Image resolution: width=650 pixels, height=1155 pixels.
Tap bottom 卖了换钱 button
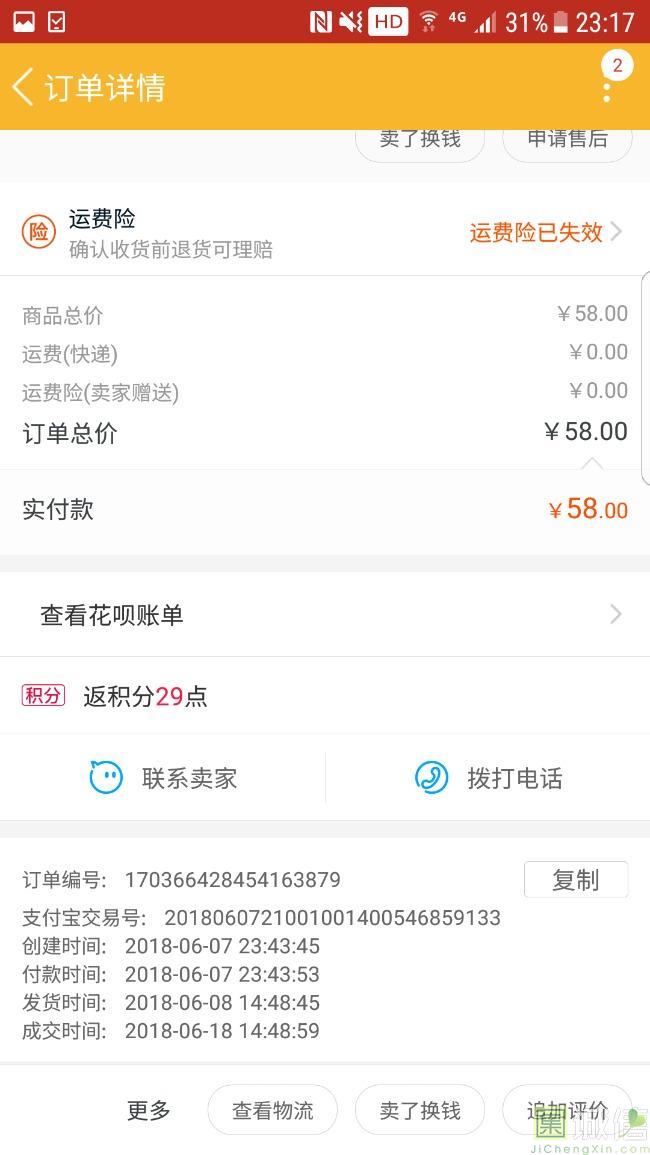[420, 1110]
